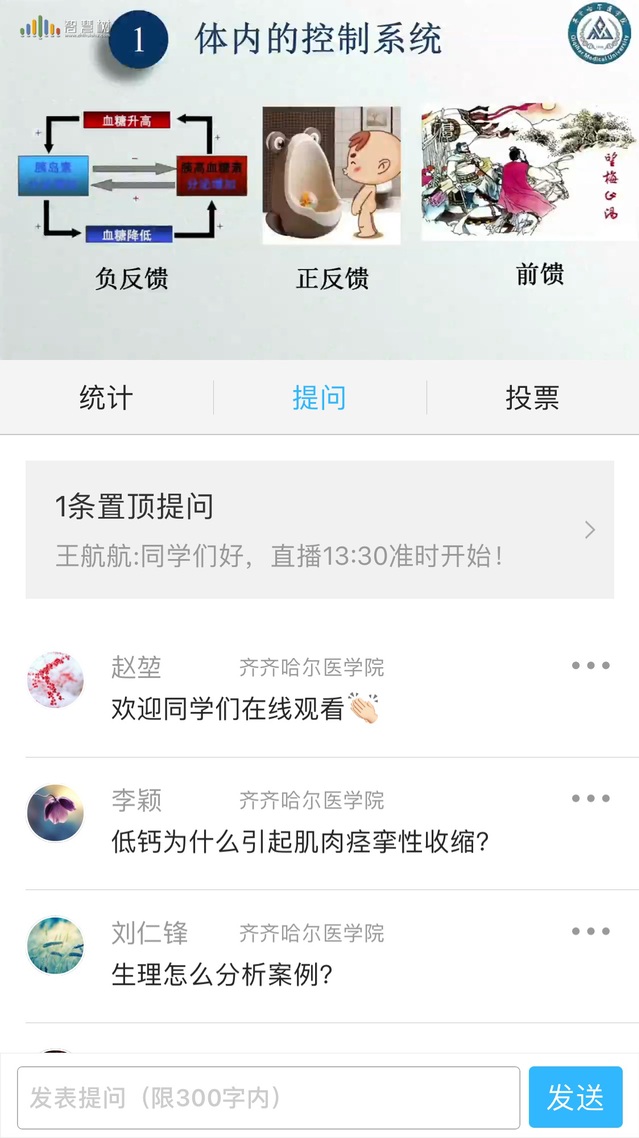Switch to the 统计 tab
639x1138 pixels.
(106, 398)
